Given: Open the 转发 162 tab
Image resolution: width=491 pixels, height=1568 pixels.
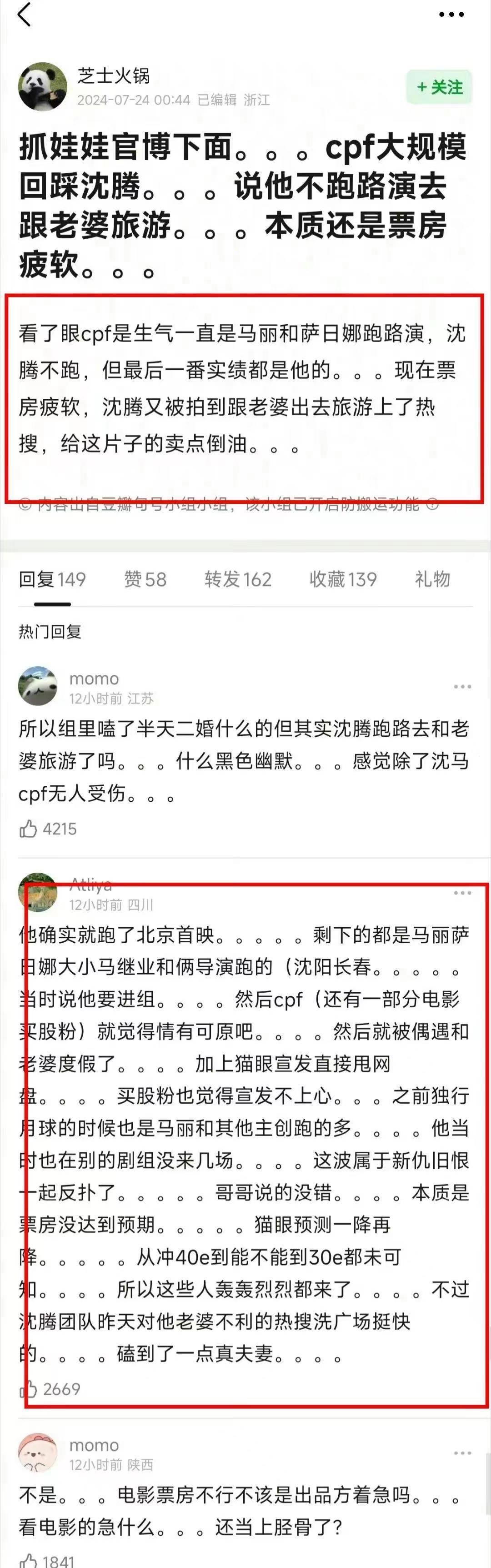Looking at the screenshot, I should pos(238,579).
